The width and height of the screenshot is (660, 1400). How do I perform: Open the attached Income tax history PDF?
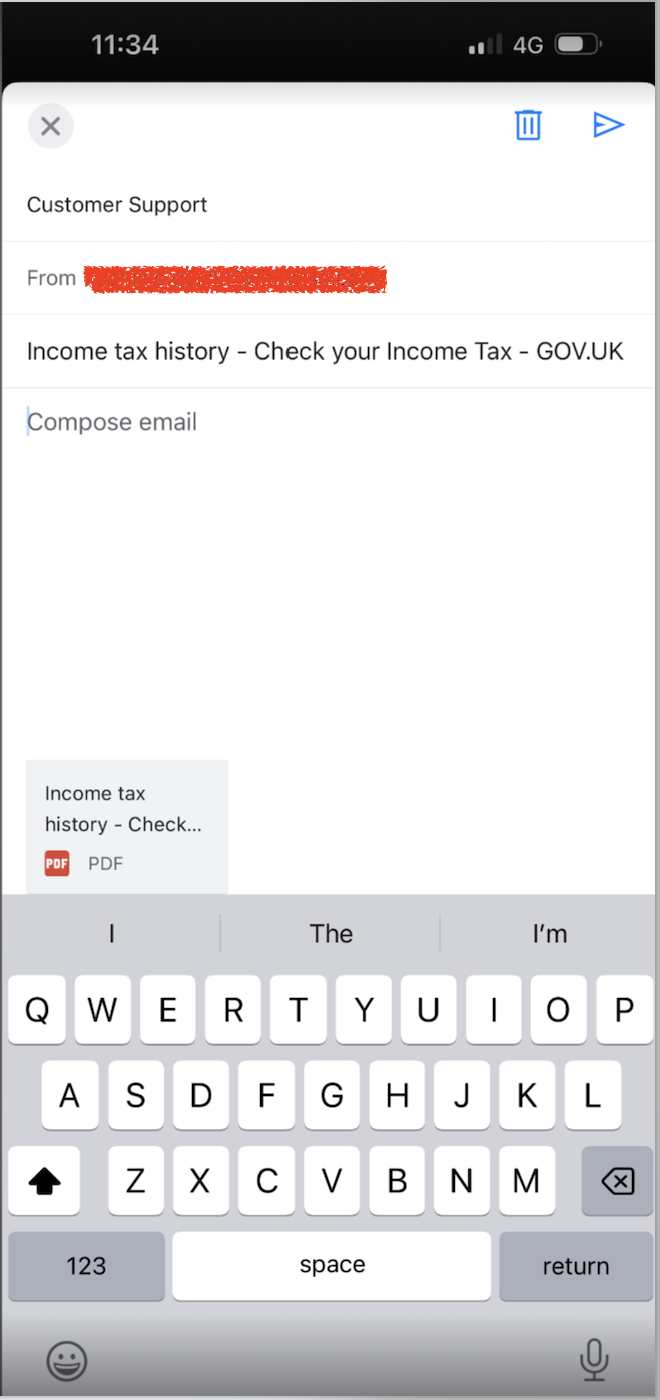point(127,826)
